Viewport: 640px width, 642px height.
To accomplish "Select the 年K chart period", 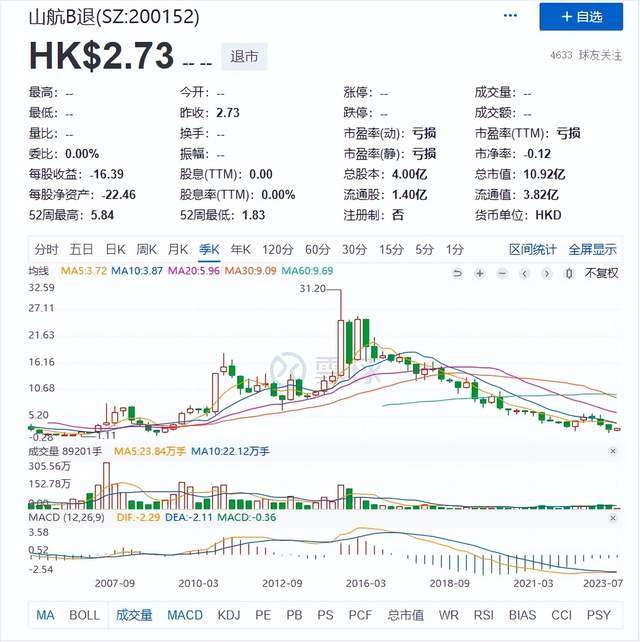I will coord(240,249).
